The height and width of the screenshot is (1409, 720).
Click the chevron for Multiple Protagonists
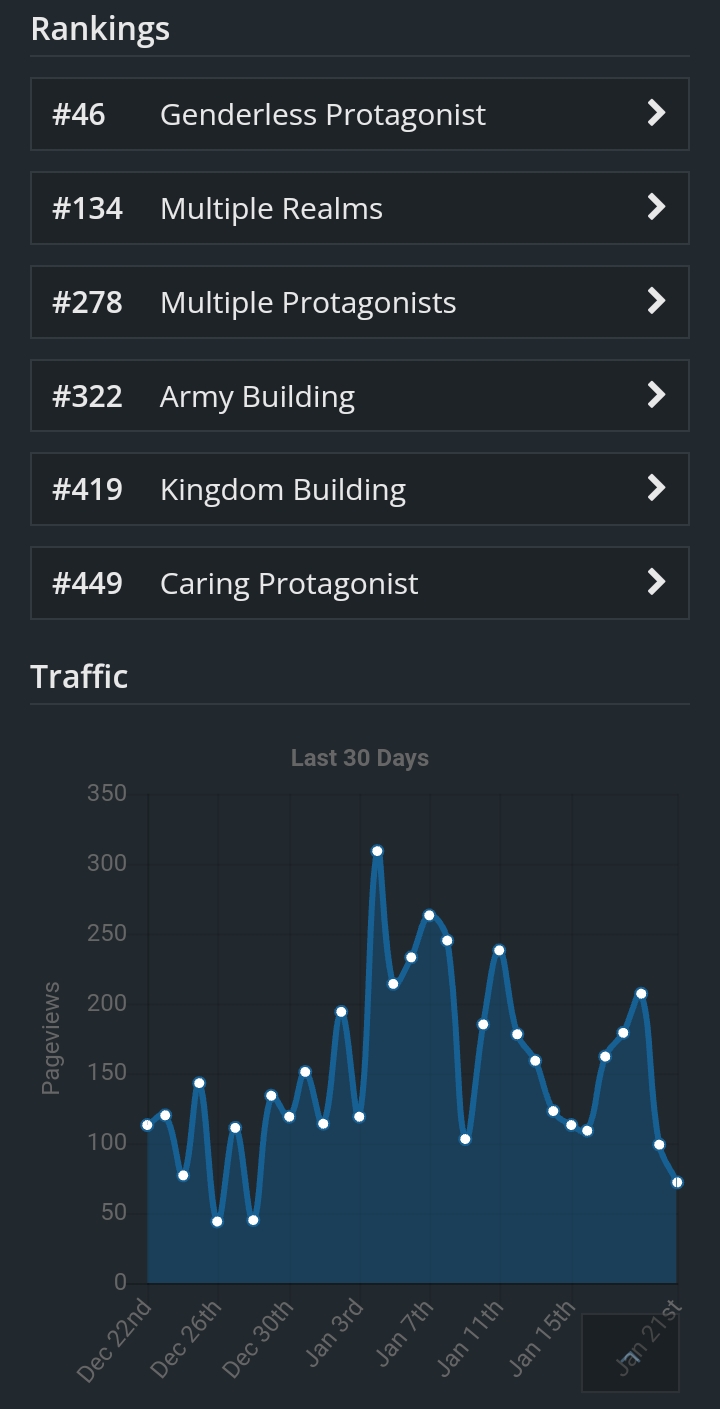(656, 301)
